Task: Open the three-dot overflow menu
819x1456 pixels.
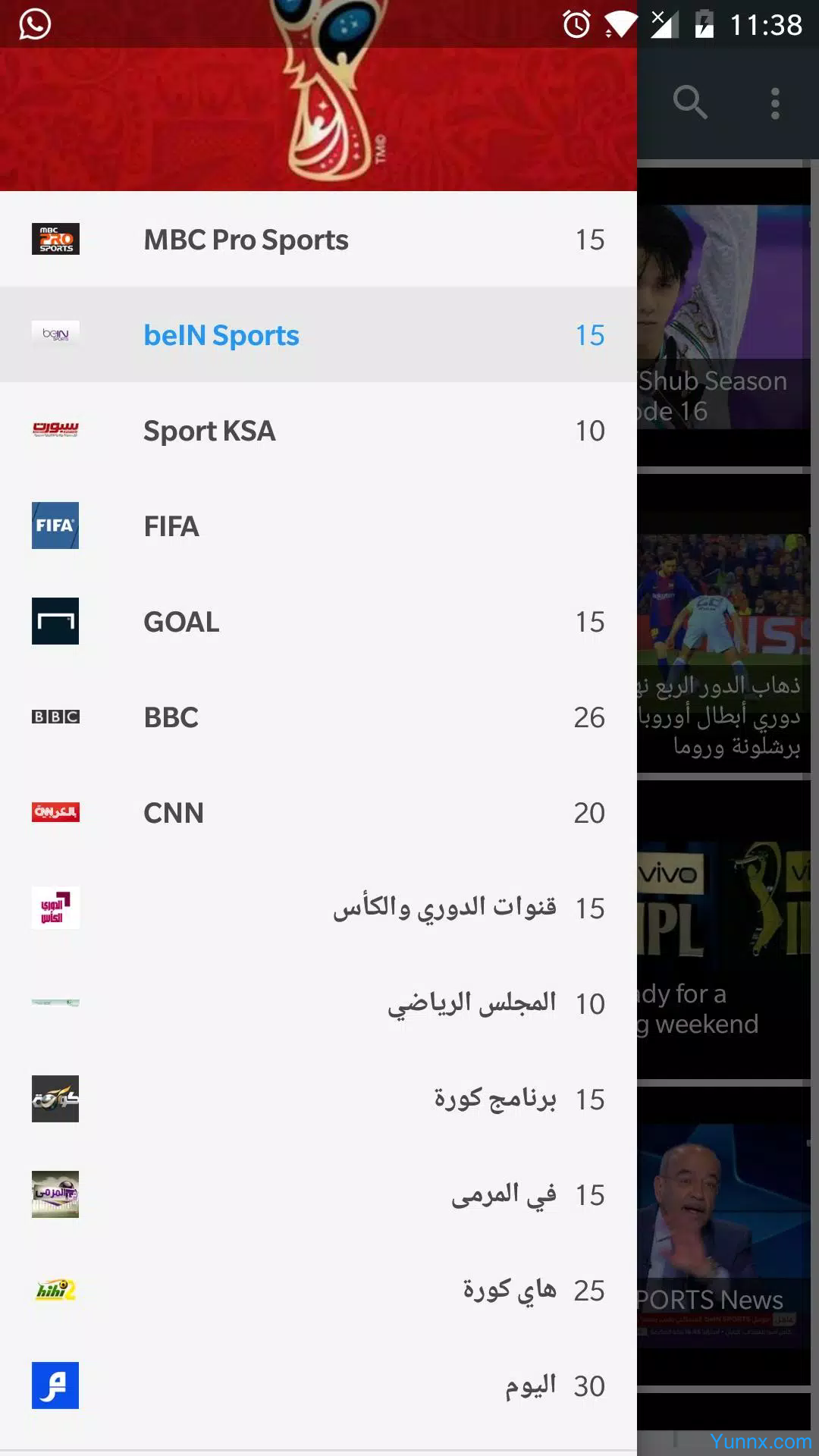Action: coord(775,103)
